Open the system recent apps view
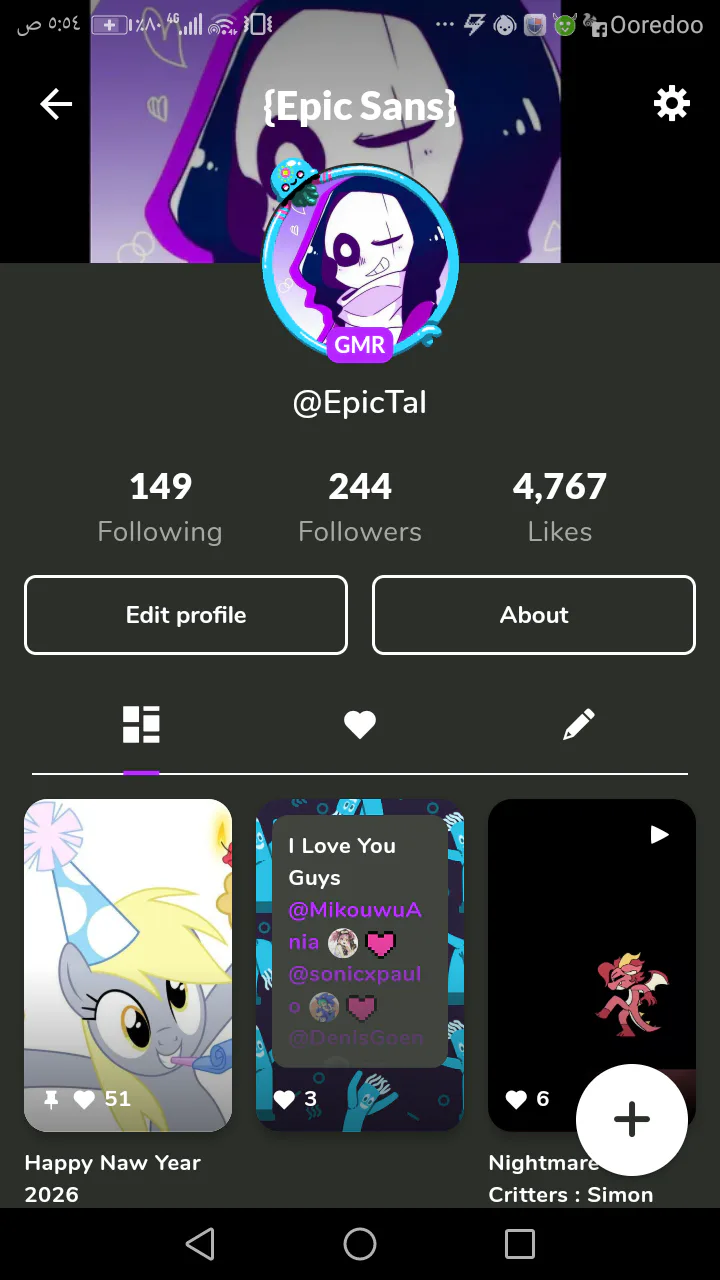Screen dimensions: 720x1280 pyautogui.click(x=520, y=1244)
